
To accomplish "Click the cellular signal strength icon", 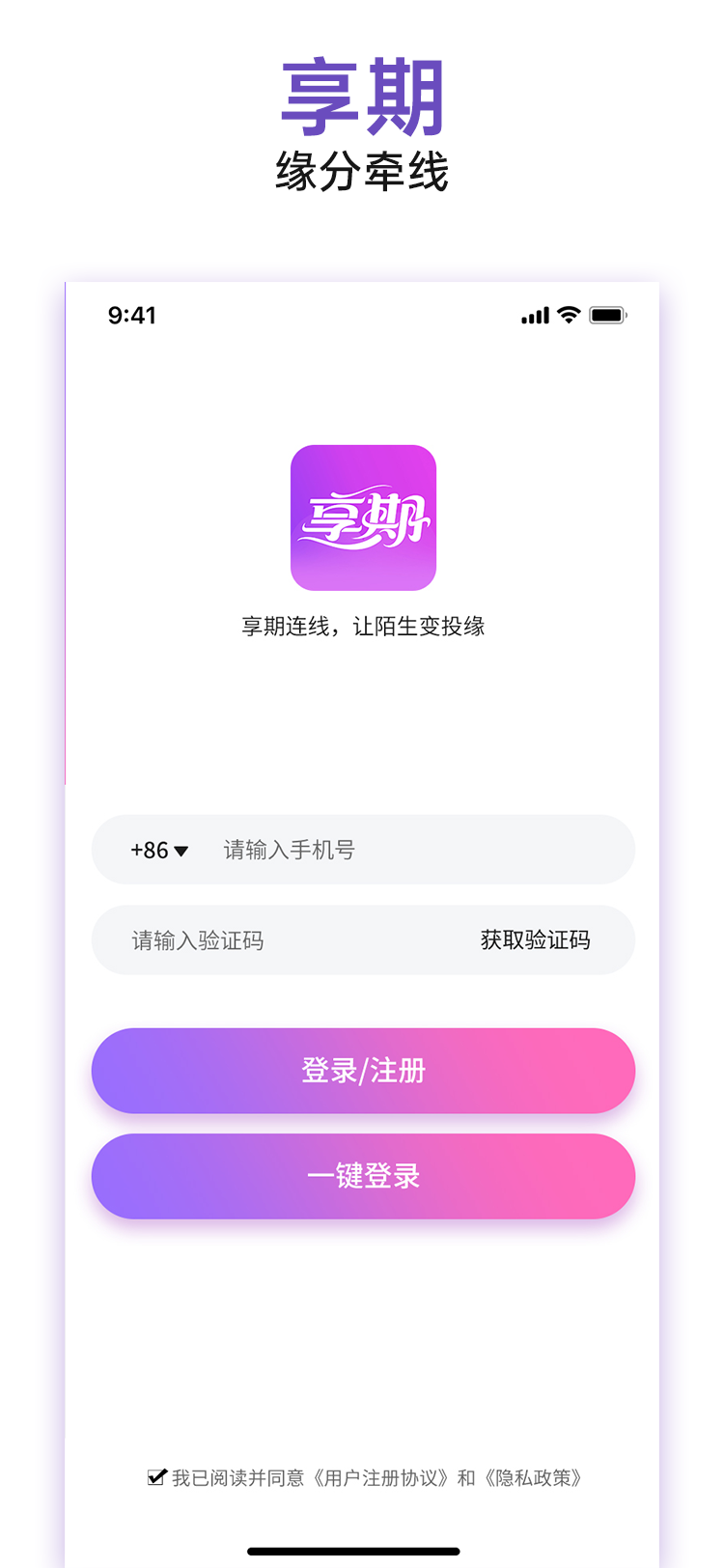I will tap(534, 315).
